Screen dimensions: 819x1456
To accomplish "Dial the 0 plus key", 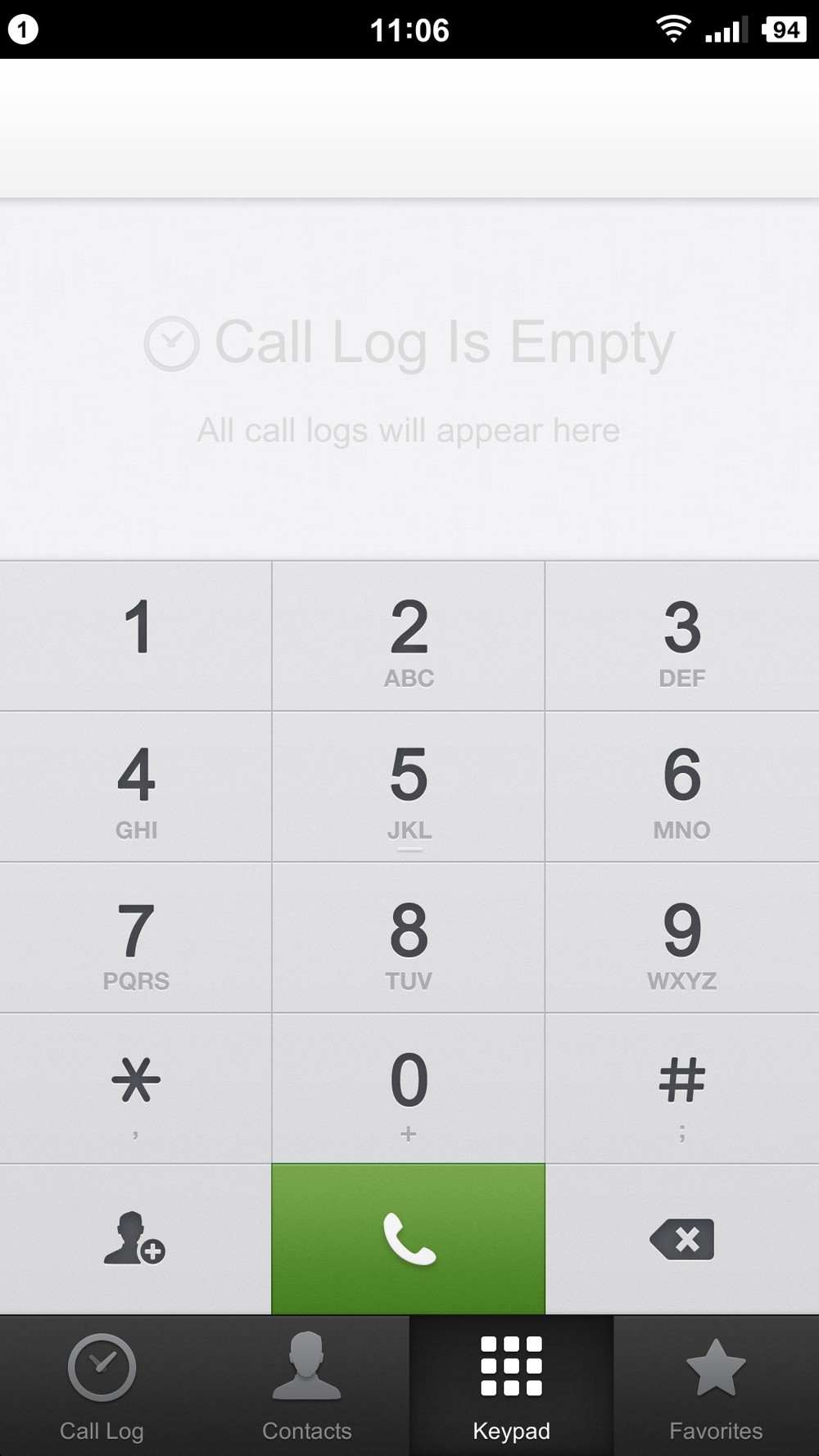I will (x=408, y=1088).
